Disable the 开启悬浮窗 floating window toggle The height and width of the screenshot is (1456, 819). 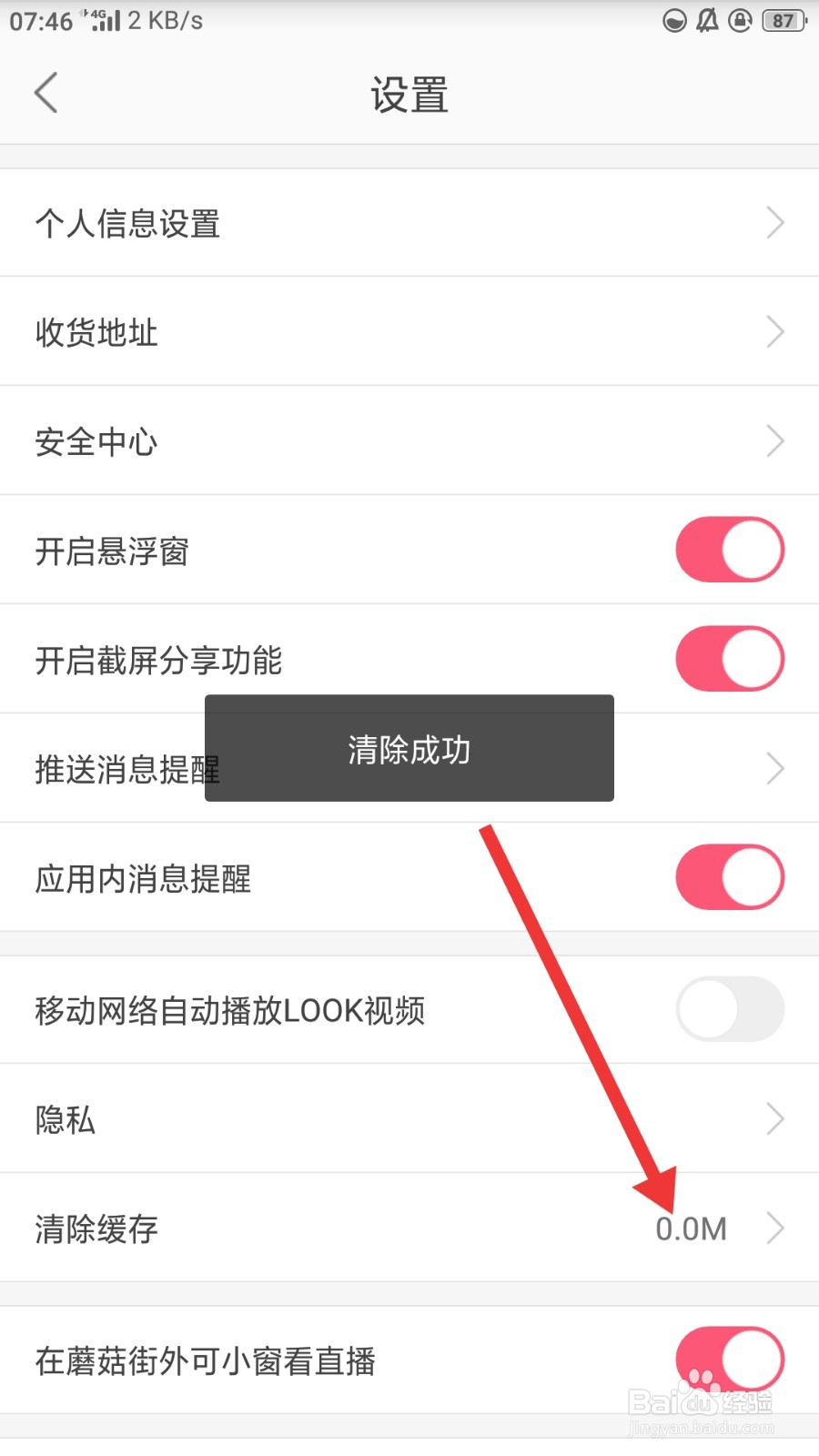pos(728,550)
